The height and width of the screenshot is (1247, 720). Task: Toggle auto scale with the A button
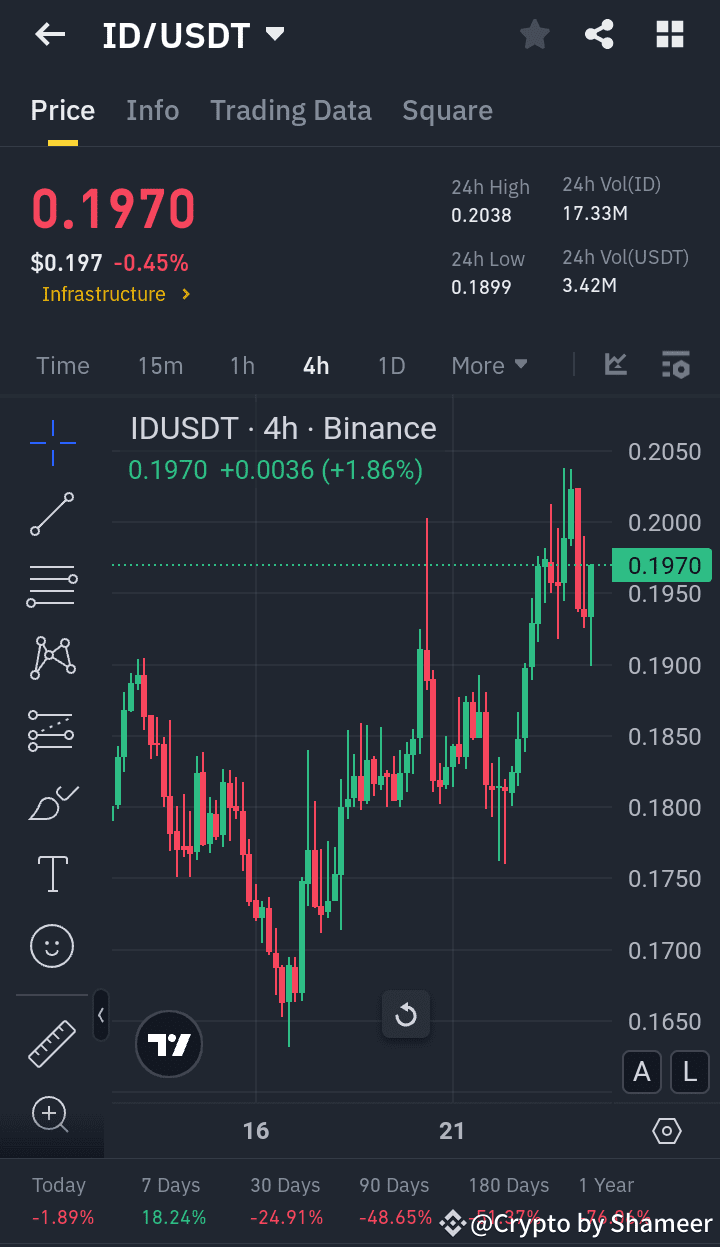641,1071
